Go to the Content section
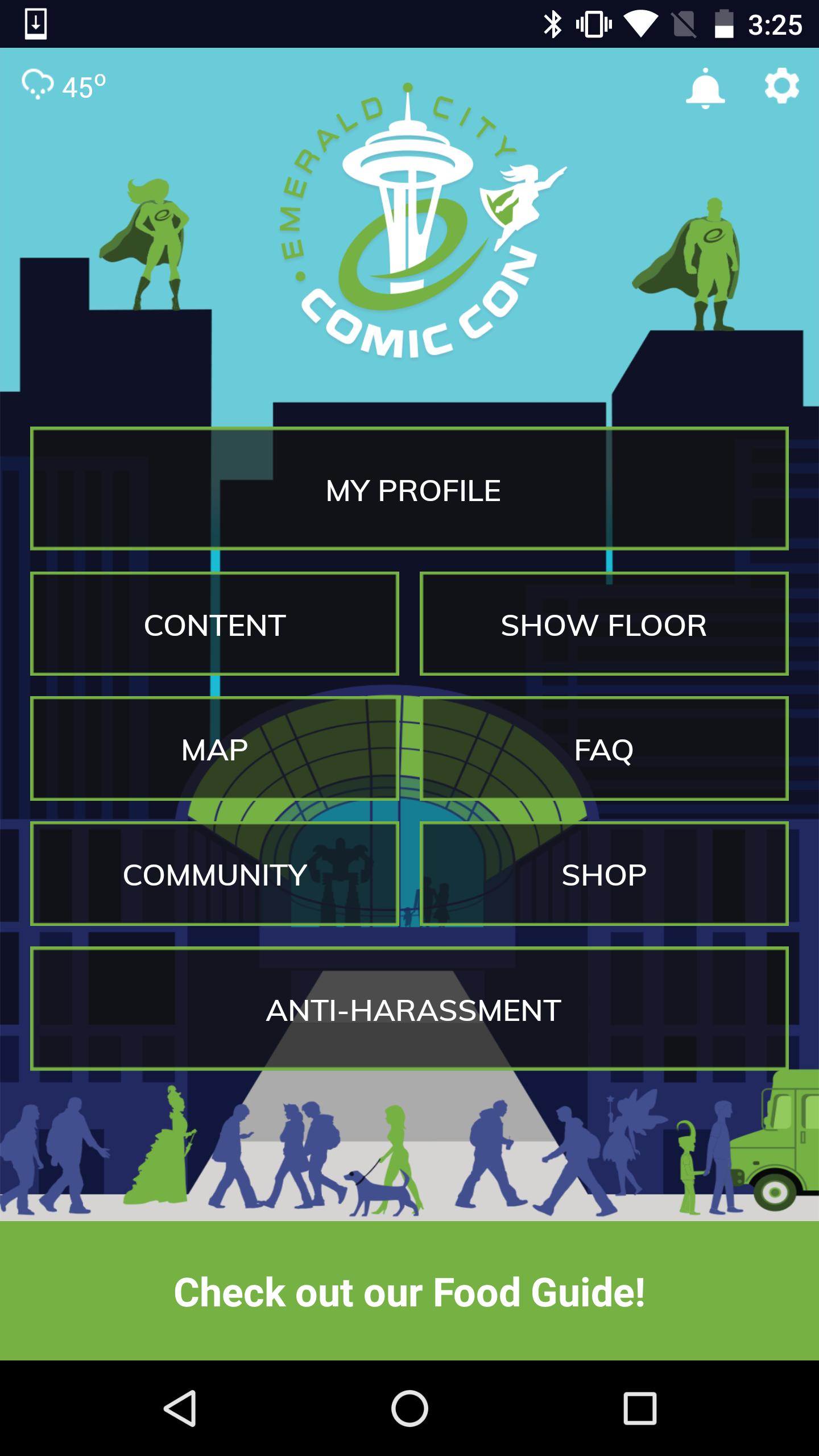Viewport: 819px width, 1456px height. coord(214,624)
